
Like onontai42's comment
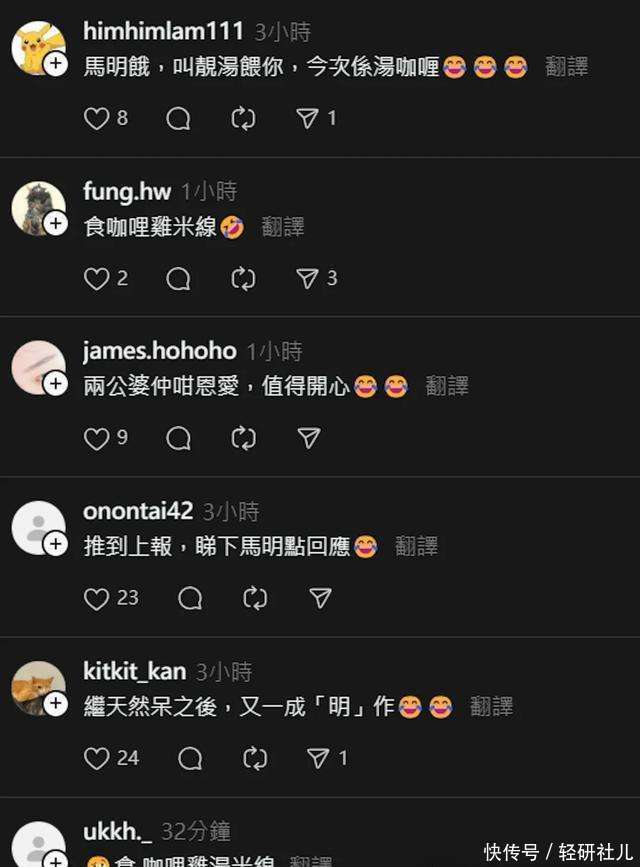tap(96, 598)
